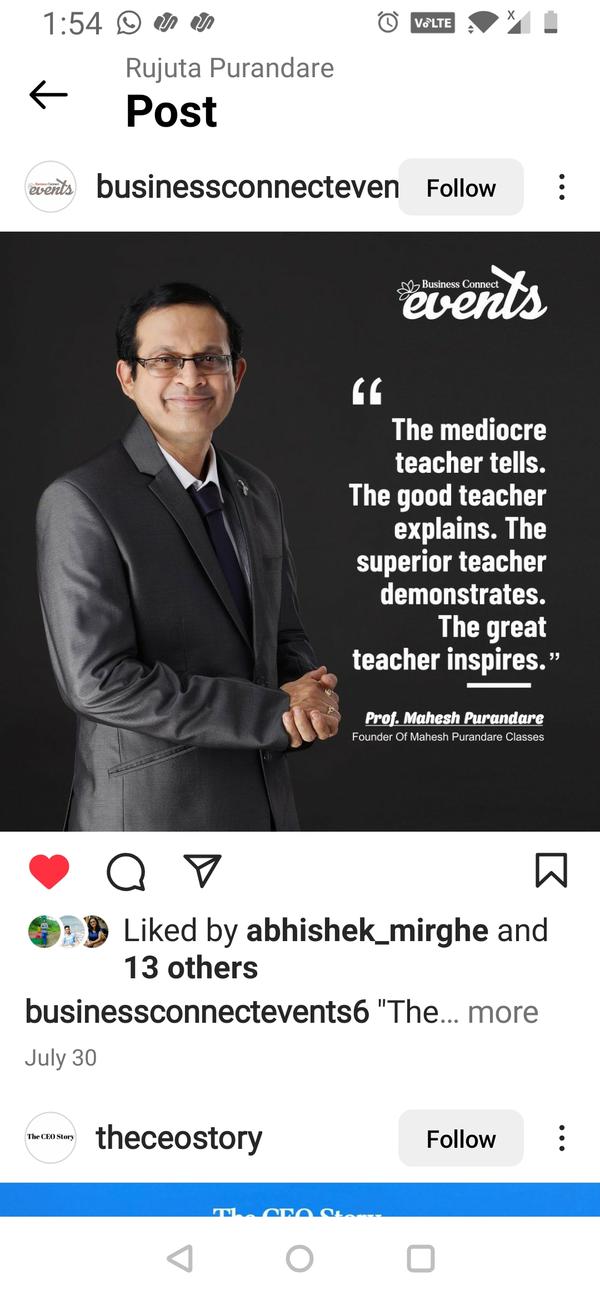Open options menu for theceostory post

click(x=562, y=1138)
